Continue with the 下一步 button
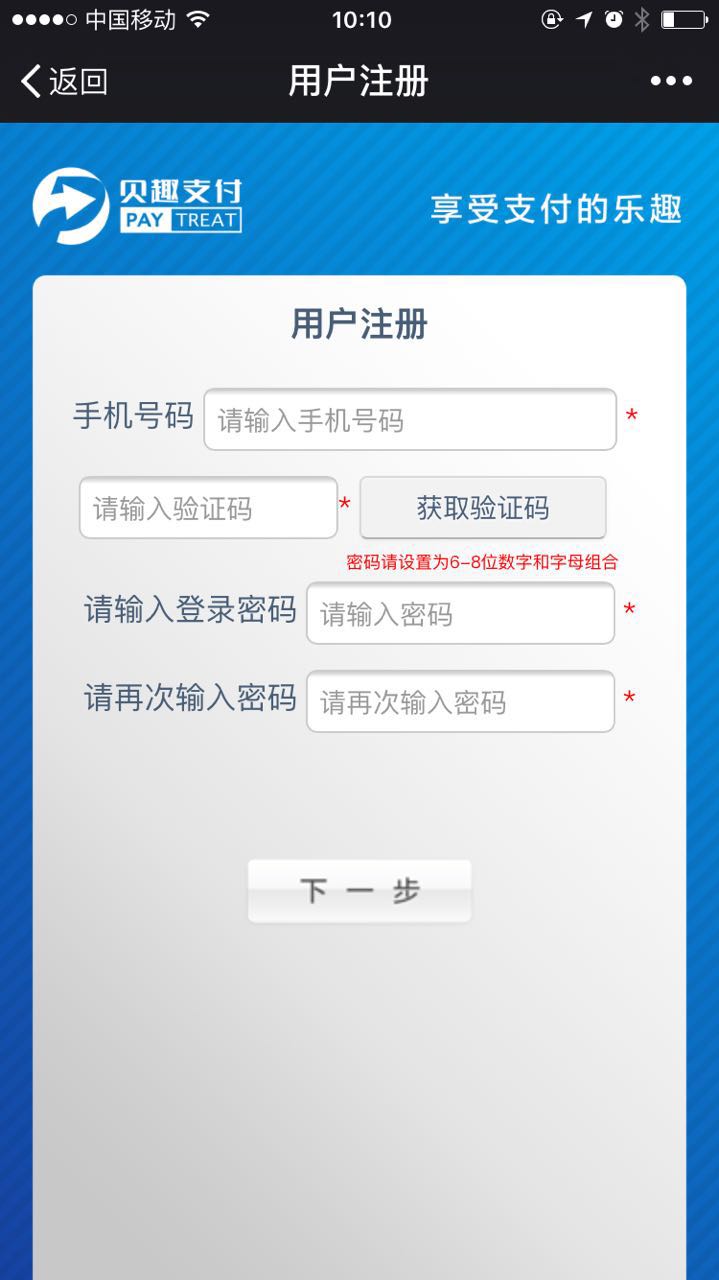 [359, 890]
